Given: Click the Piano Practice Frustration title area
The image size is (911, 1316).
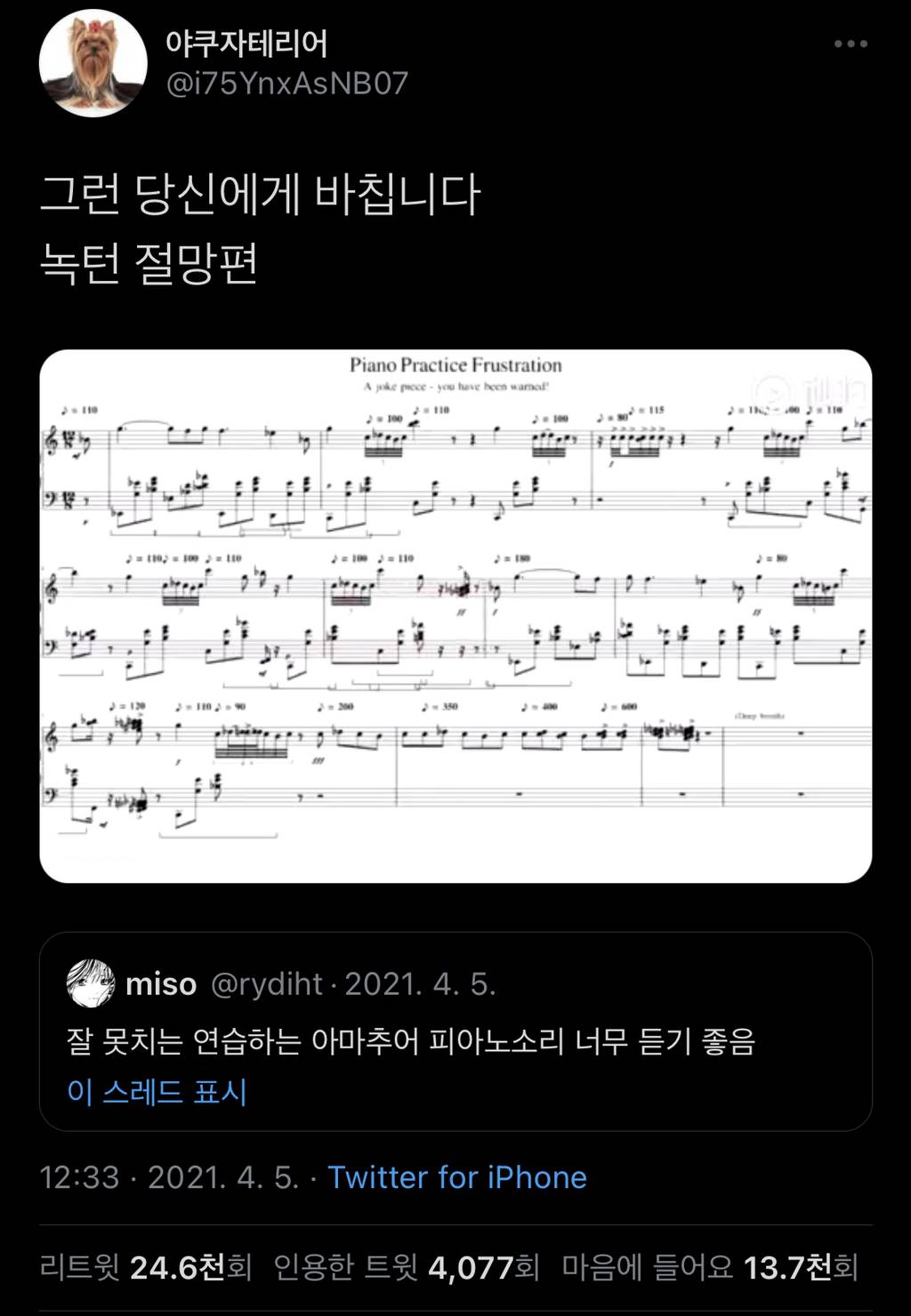Looking at the screenshot, I should (455, 365).
